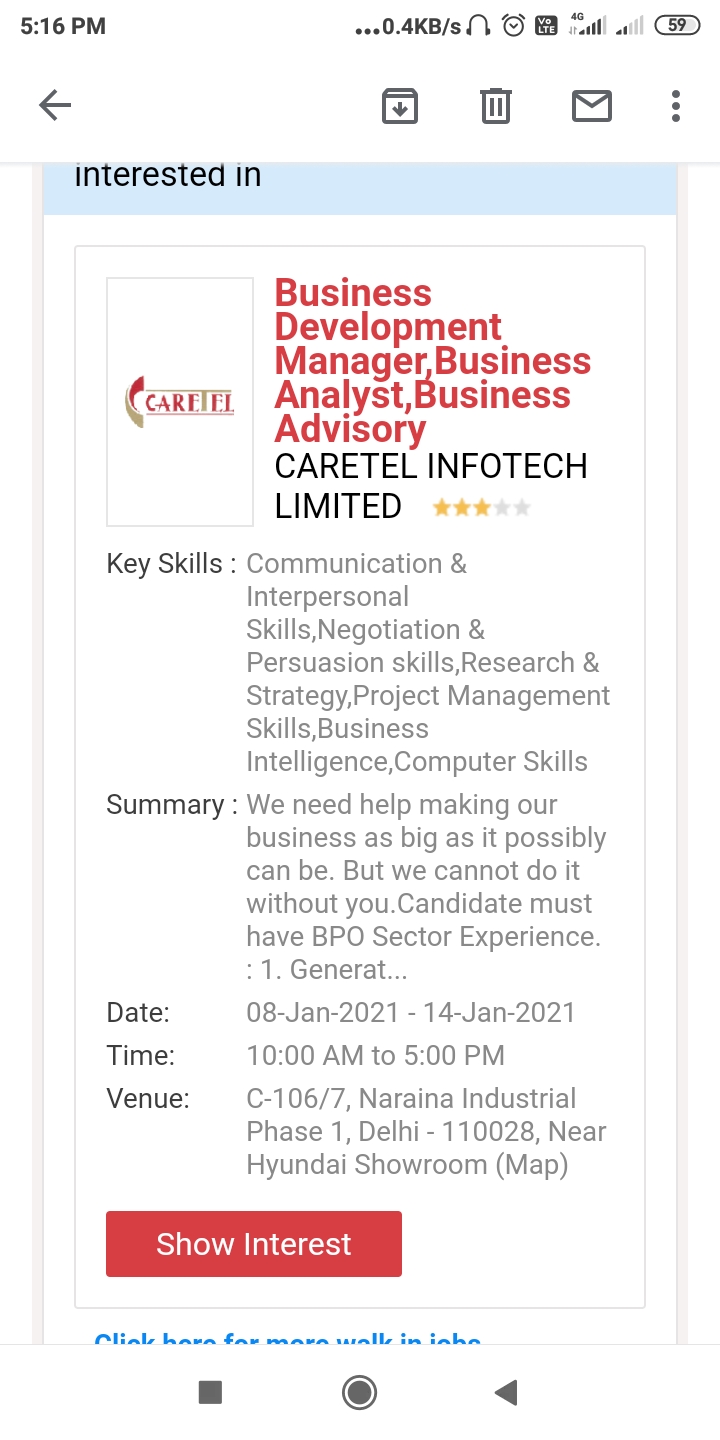Open the Map link in venue

(537, 1165)
